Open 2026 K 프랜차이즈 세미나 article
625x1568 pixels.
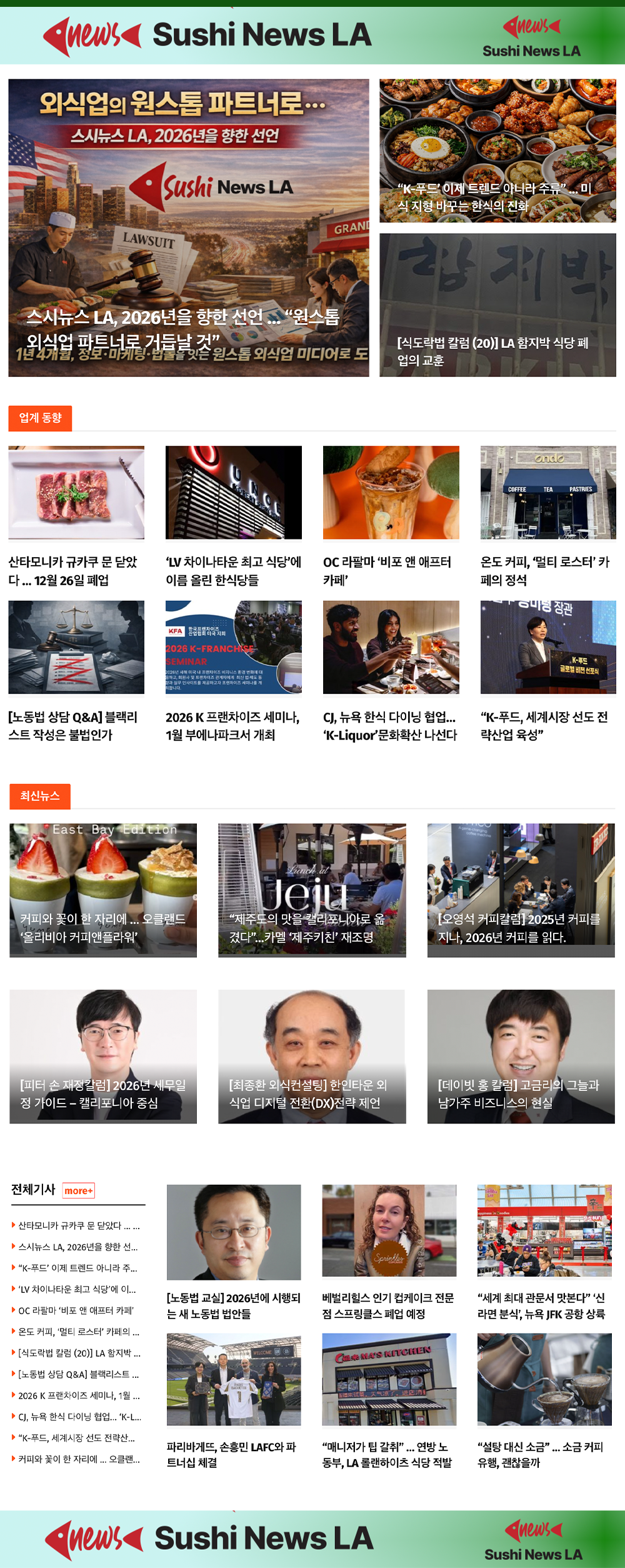pyautogui.click(x=233, y=726)
